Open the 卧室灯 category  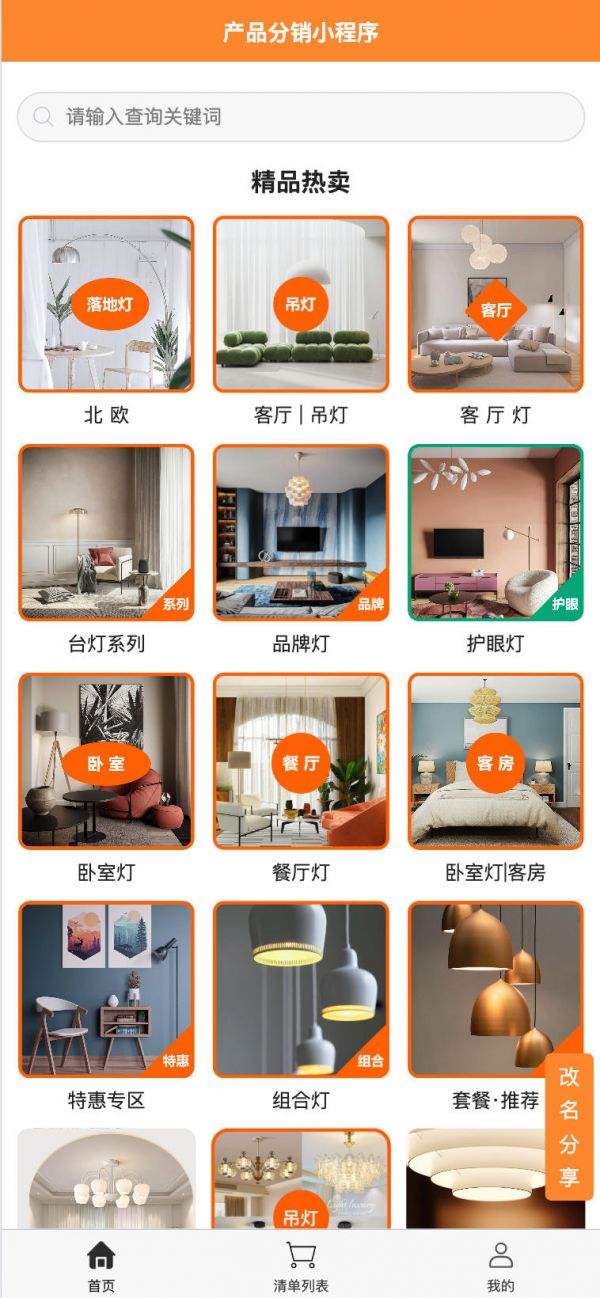[x=106, y=761]
